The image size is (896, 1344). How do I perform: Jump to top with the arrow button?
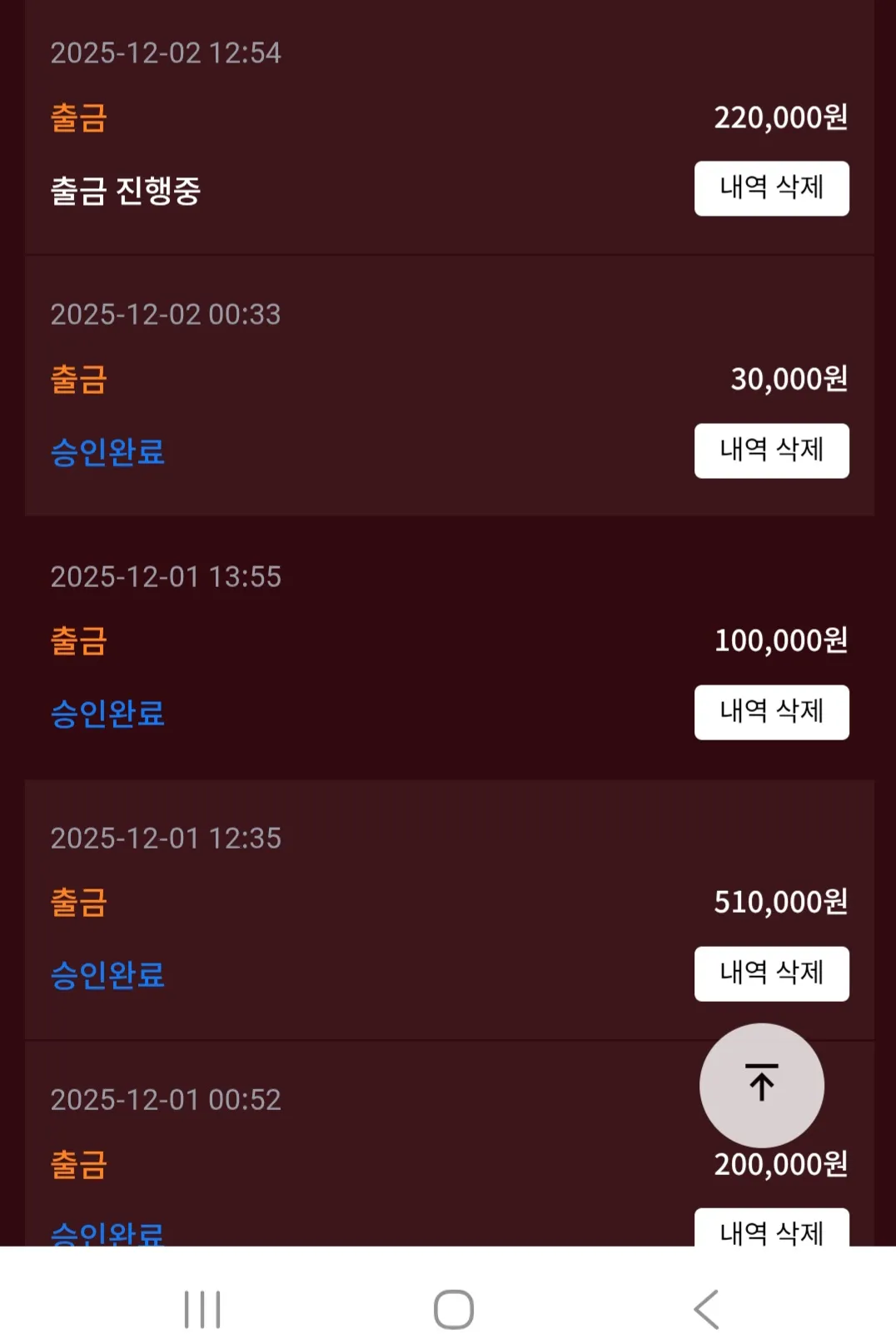point(761,1085)
